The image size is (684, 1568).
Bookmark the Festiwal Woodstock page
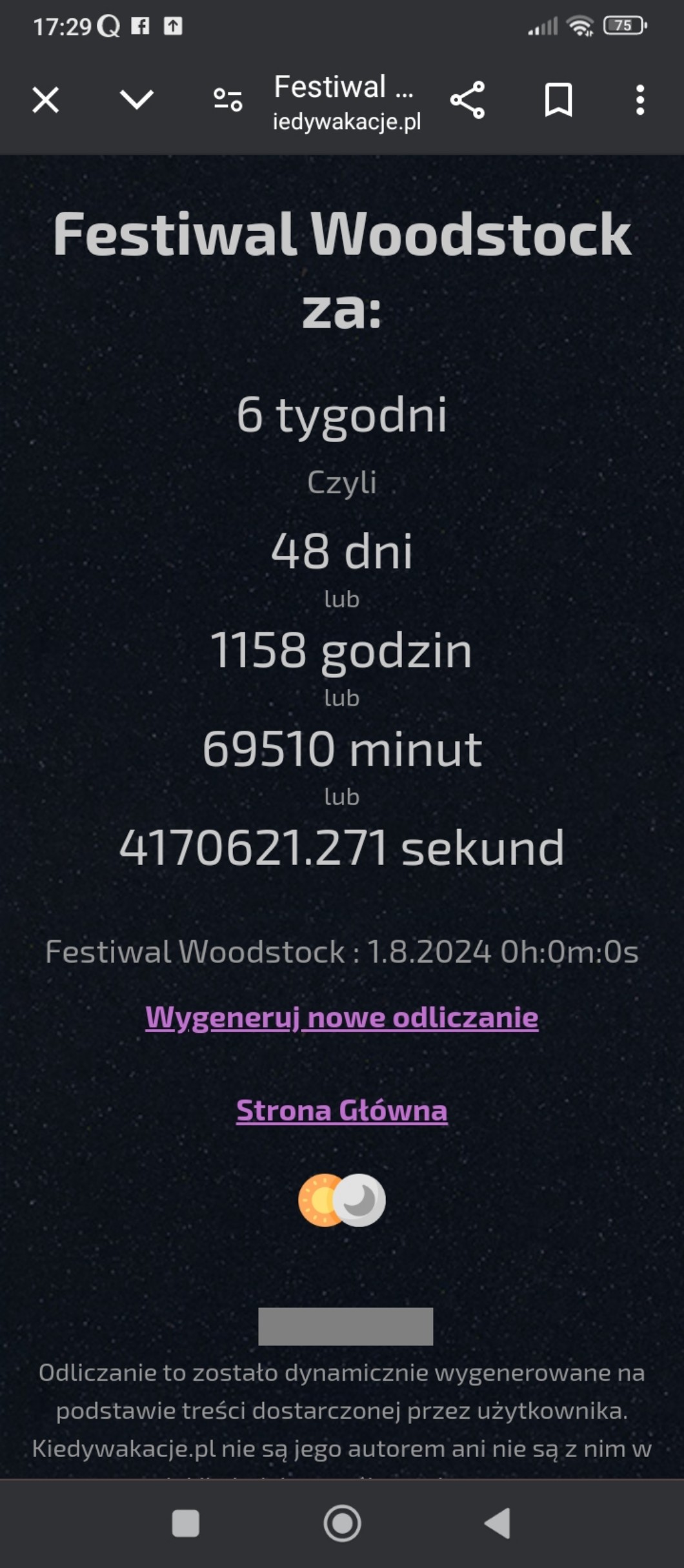point(558,100)
